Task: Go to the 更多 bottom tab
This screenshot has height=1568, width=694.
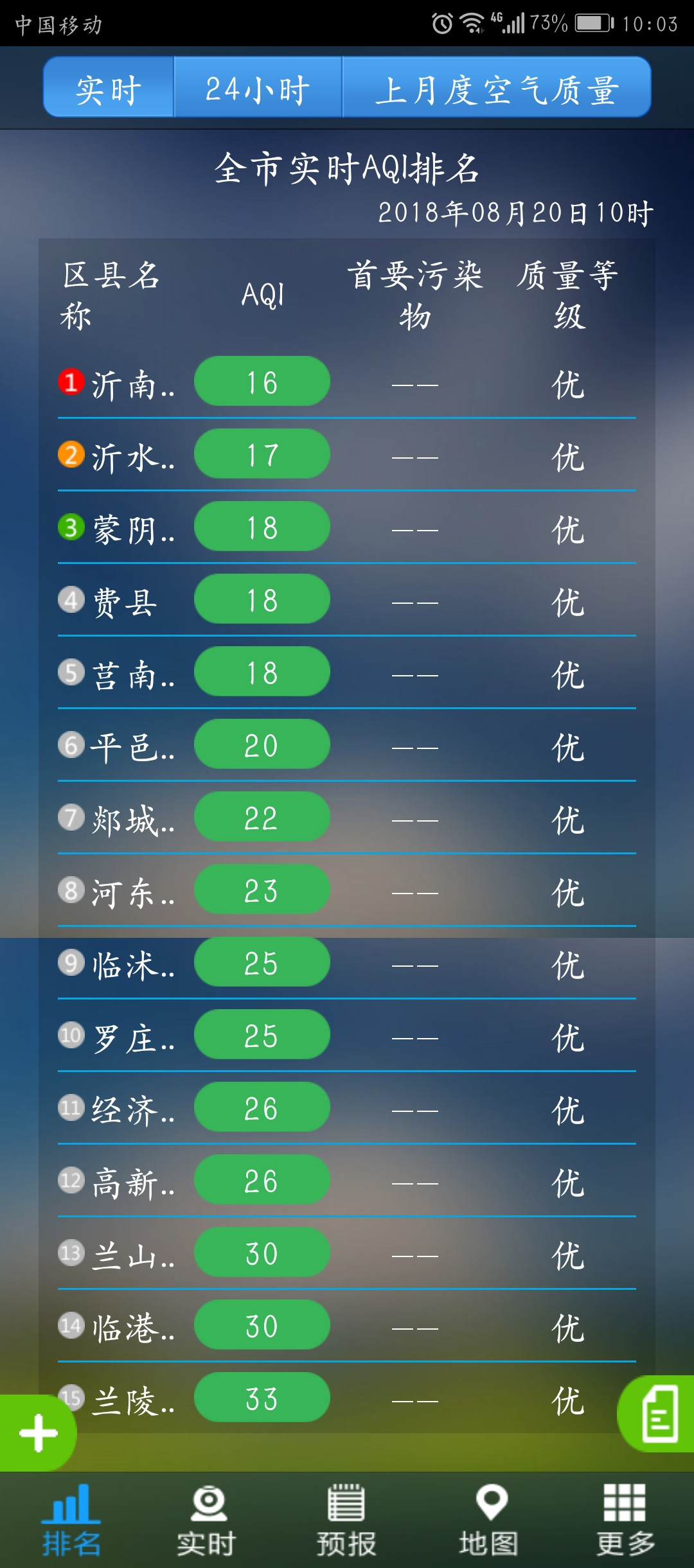Action: click(625, 1520)
